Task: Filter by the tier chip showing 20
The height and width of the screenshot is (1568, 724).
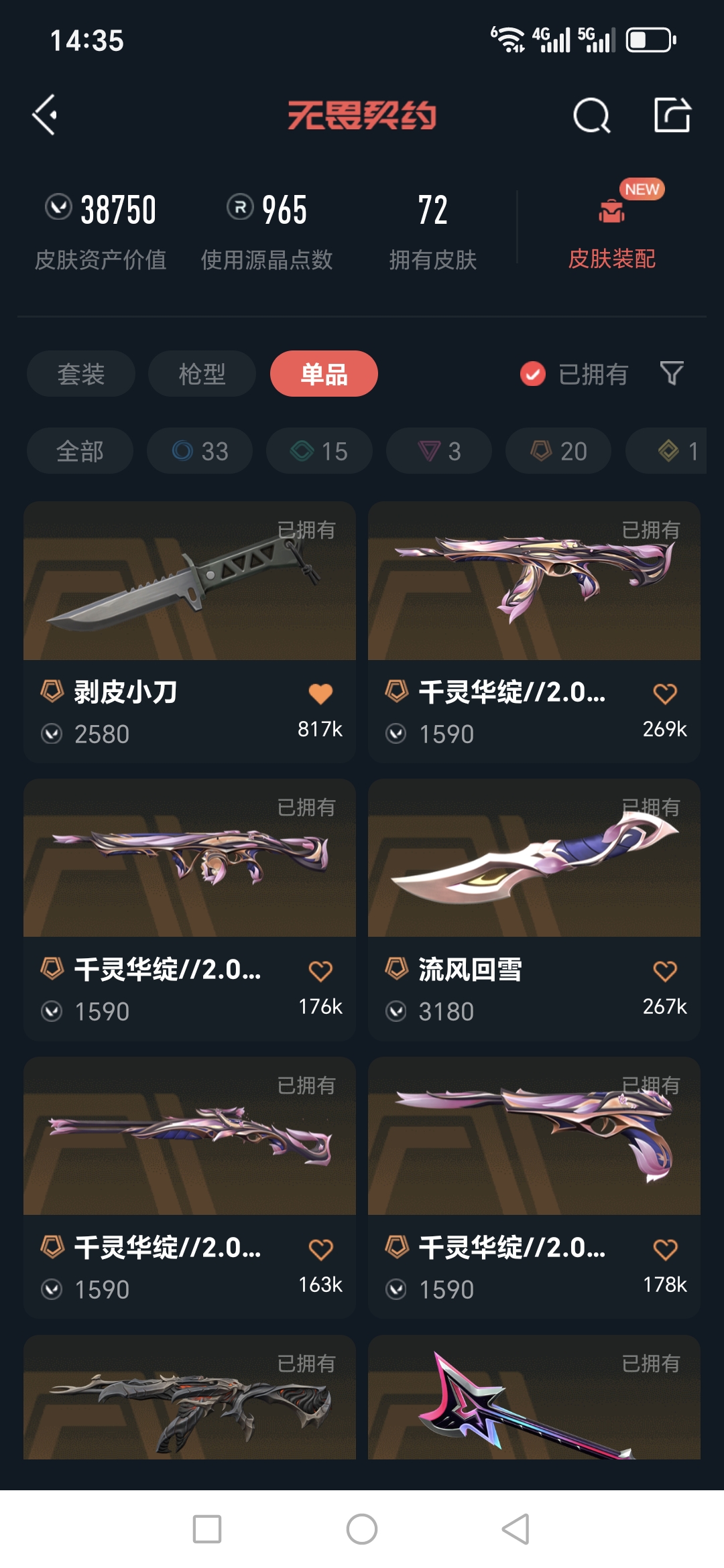Action: 558,451
